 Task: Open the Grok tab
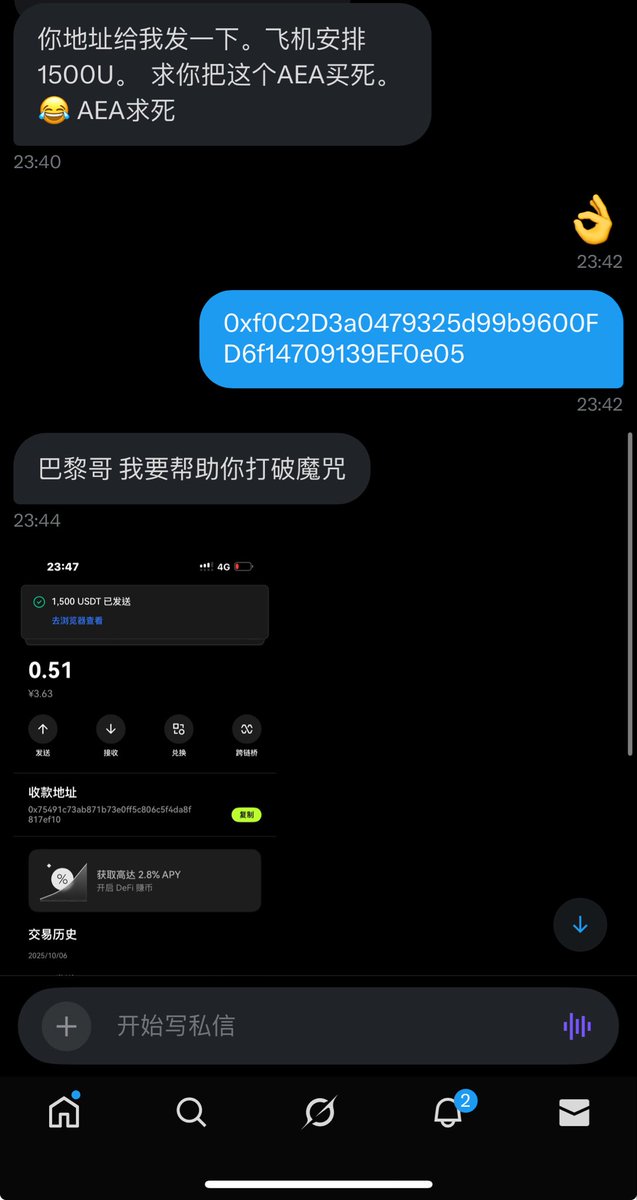[x=319, y=1112]
